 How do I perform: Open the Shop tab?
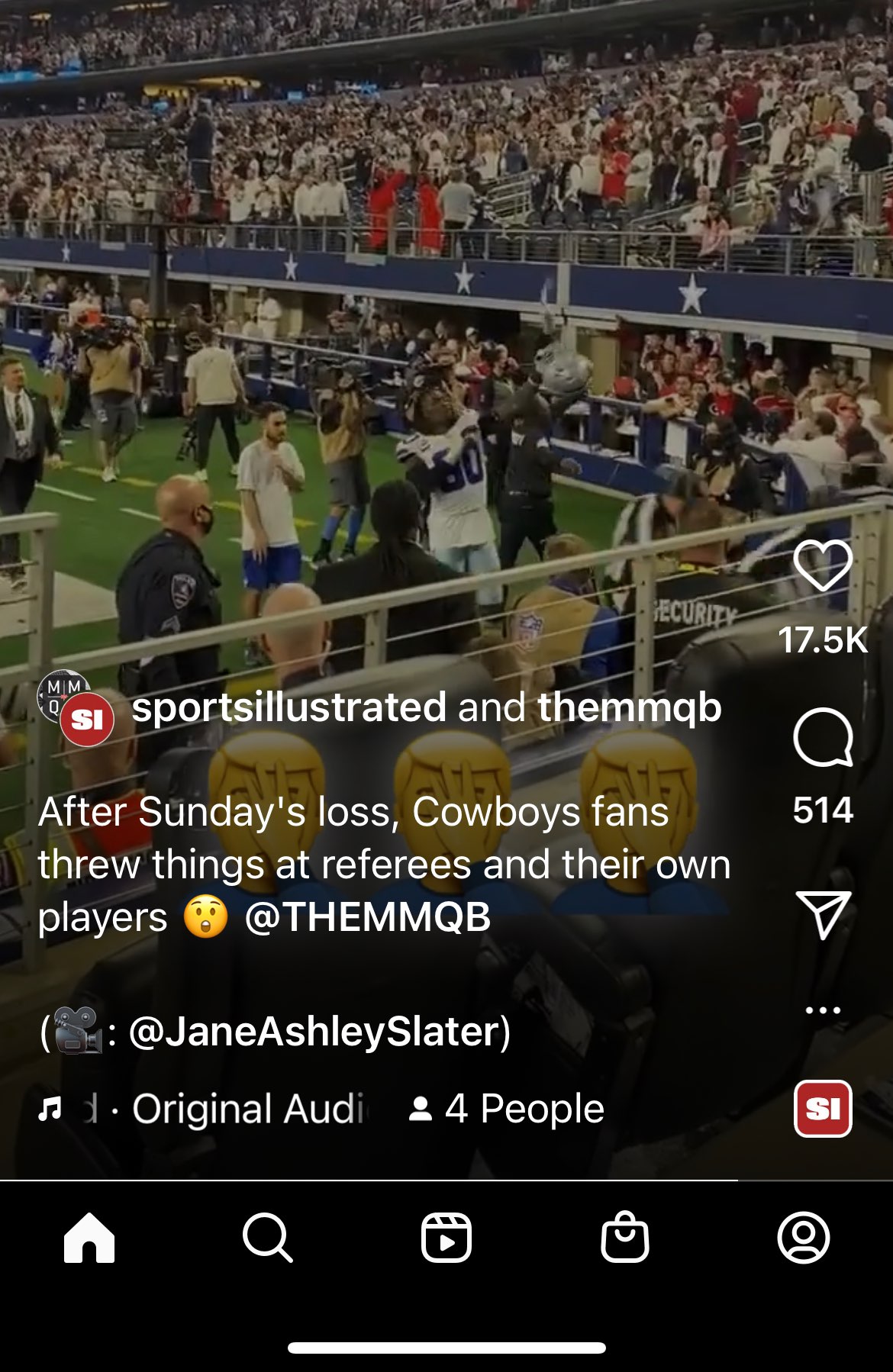coord(625,1237)
